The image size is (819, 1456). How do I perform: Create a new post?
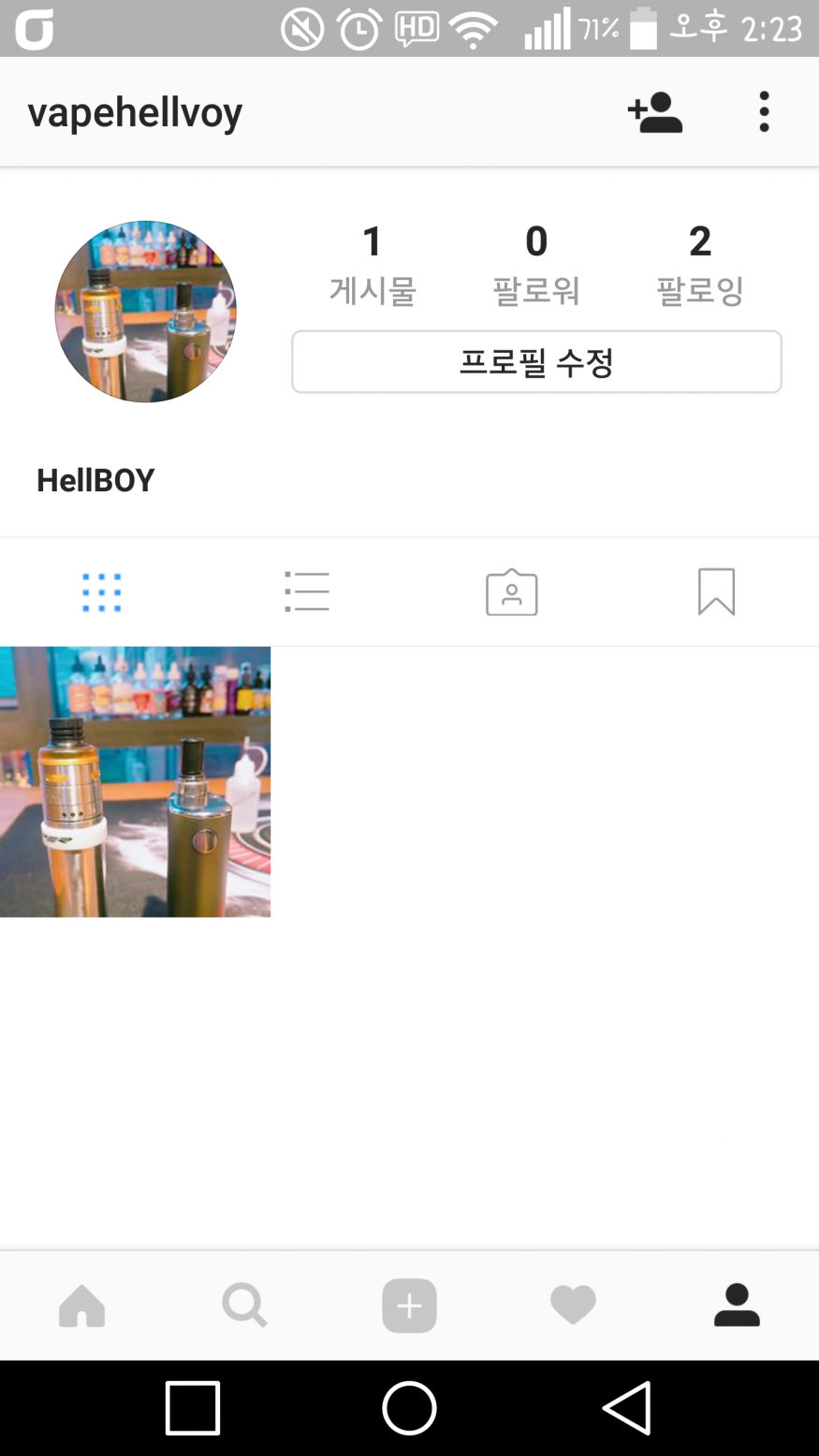(x=409, y=1305)
